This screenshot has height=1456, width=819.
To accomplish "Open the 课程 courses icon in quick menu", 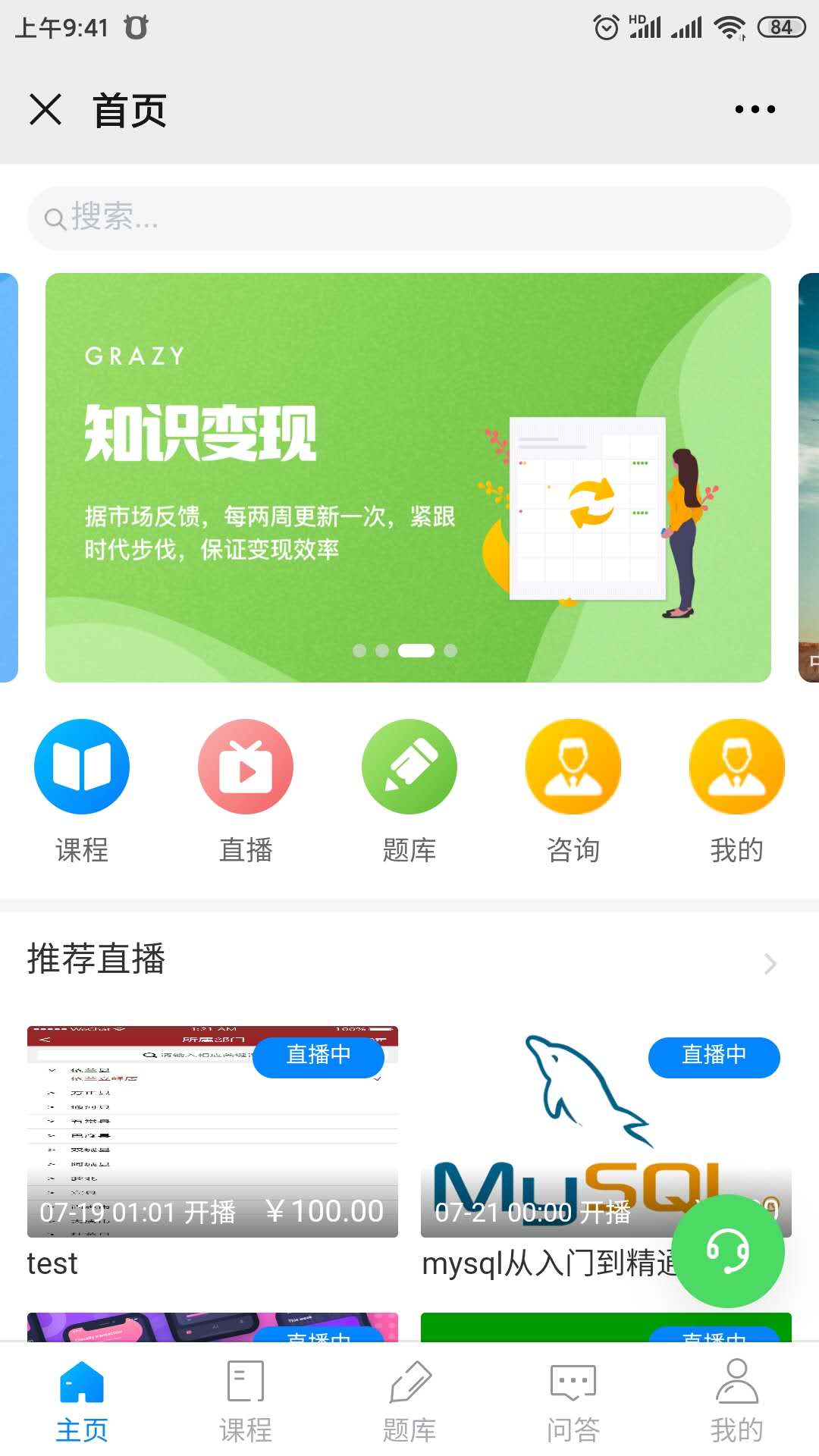I will click(x=82, y=767).
